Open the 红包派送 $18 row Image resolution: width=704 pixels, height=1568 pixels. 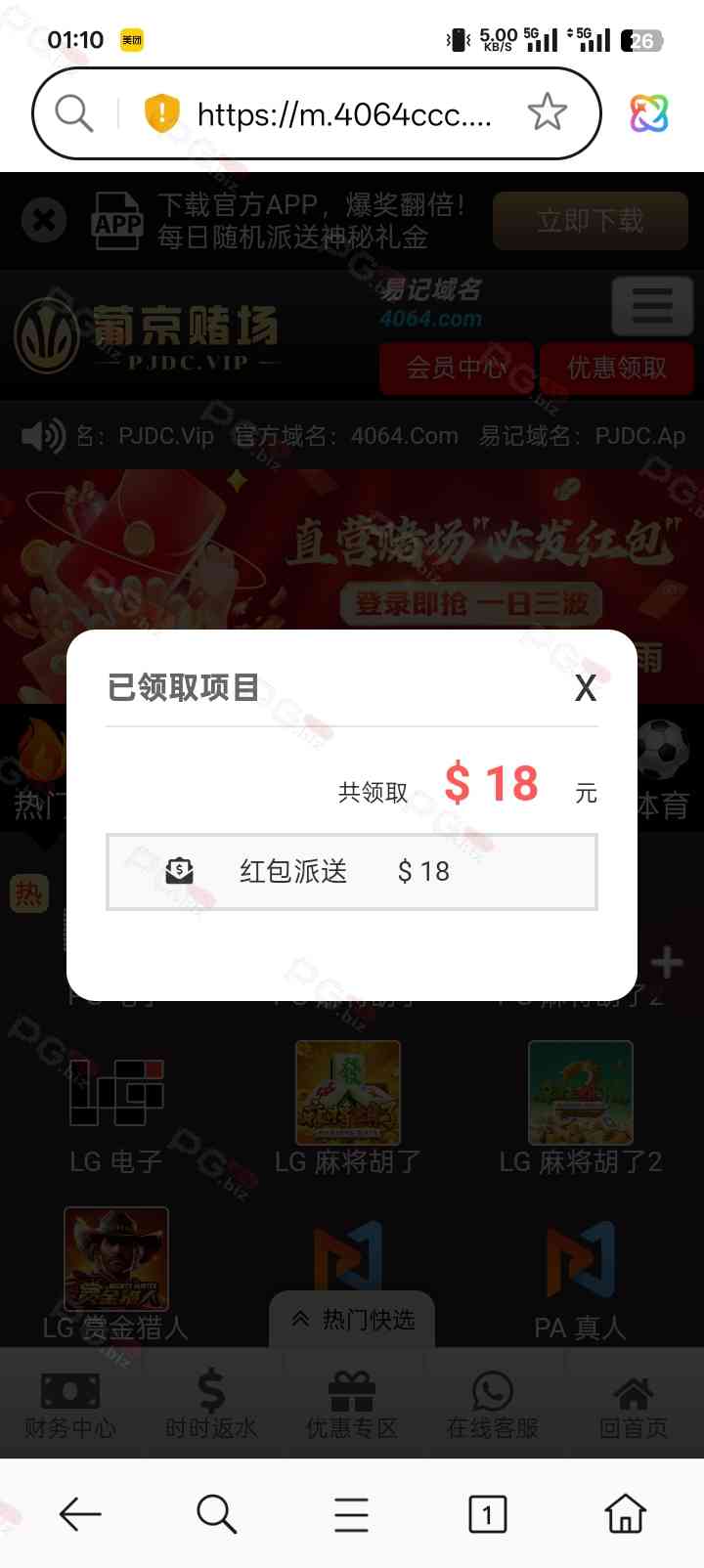point(351,871)
